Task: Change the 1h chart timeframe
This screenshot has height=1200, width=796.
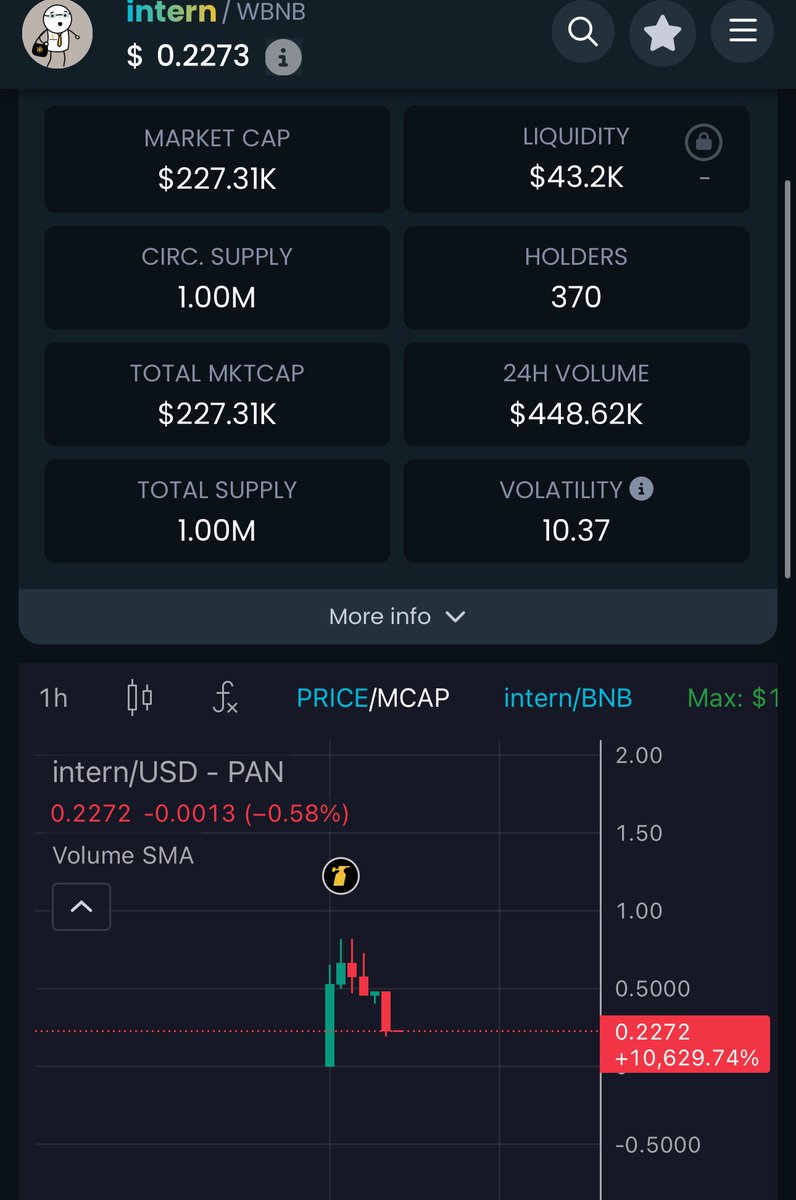Action: click(x=54, y=698)
